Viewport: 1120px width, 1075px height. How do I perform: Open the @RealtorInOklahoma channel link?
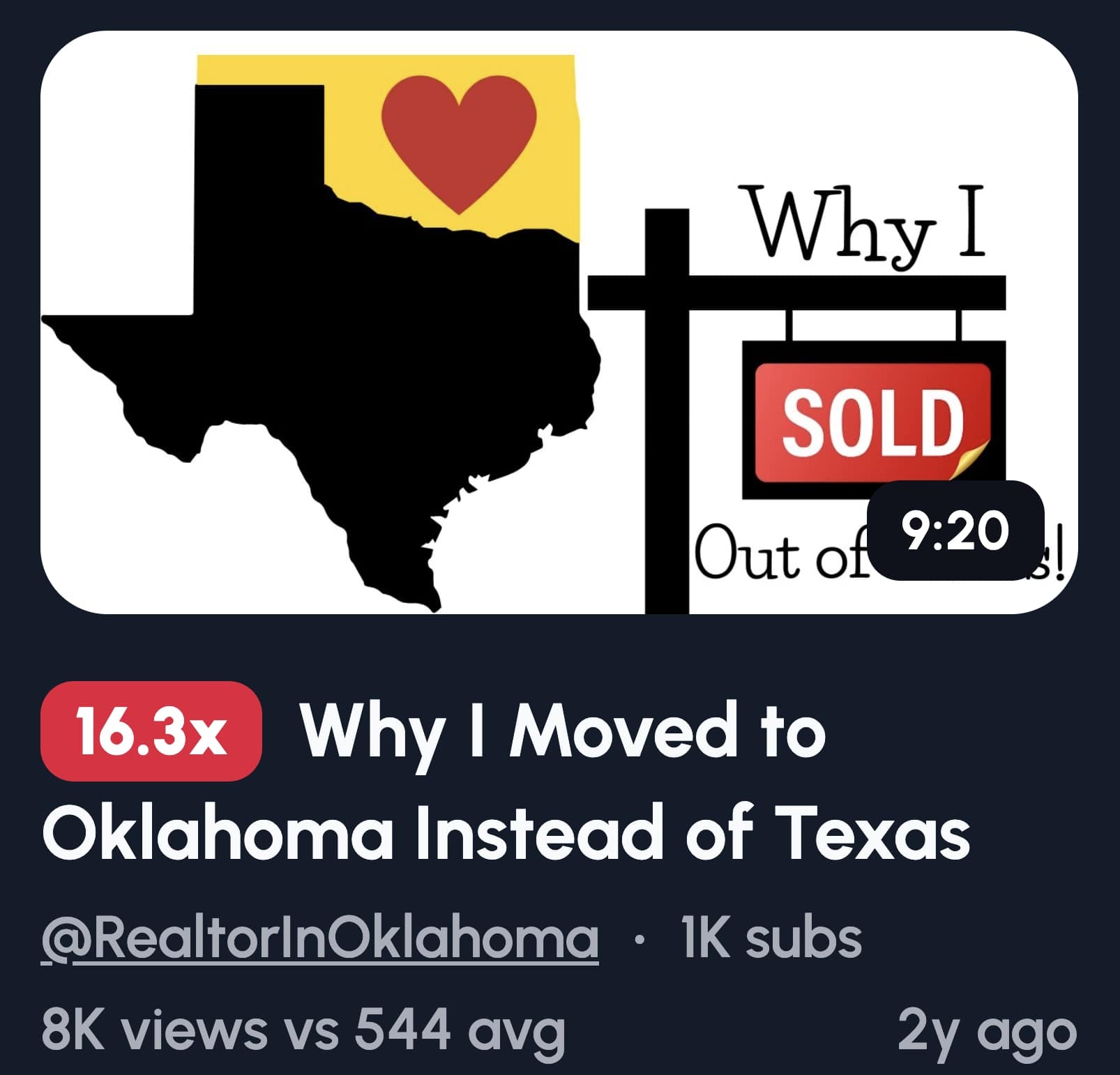tap(319, 938)
